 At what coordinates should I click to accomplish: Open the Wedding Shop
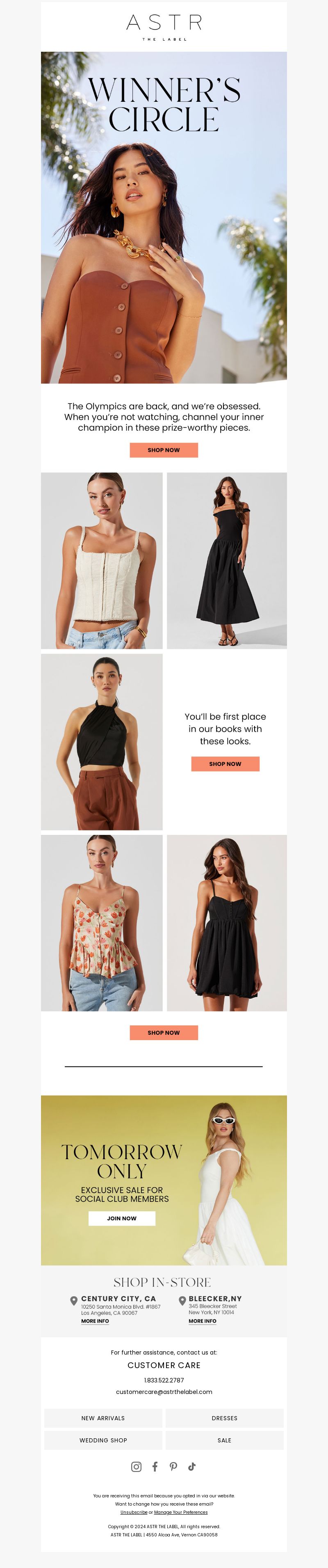point(103,1440)
